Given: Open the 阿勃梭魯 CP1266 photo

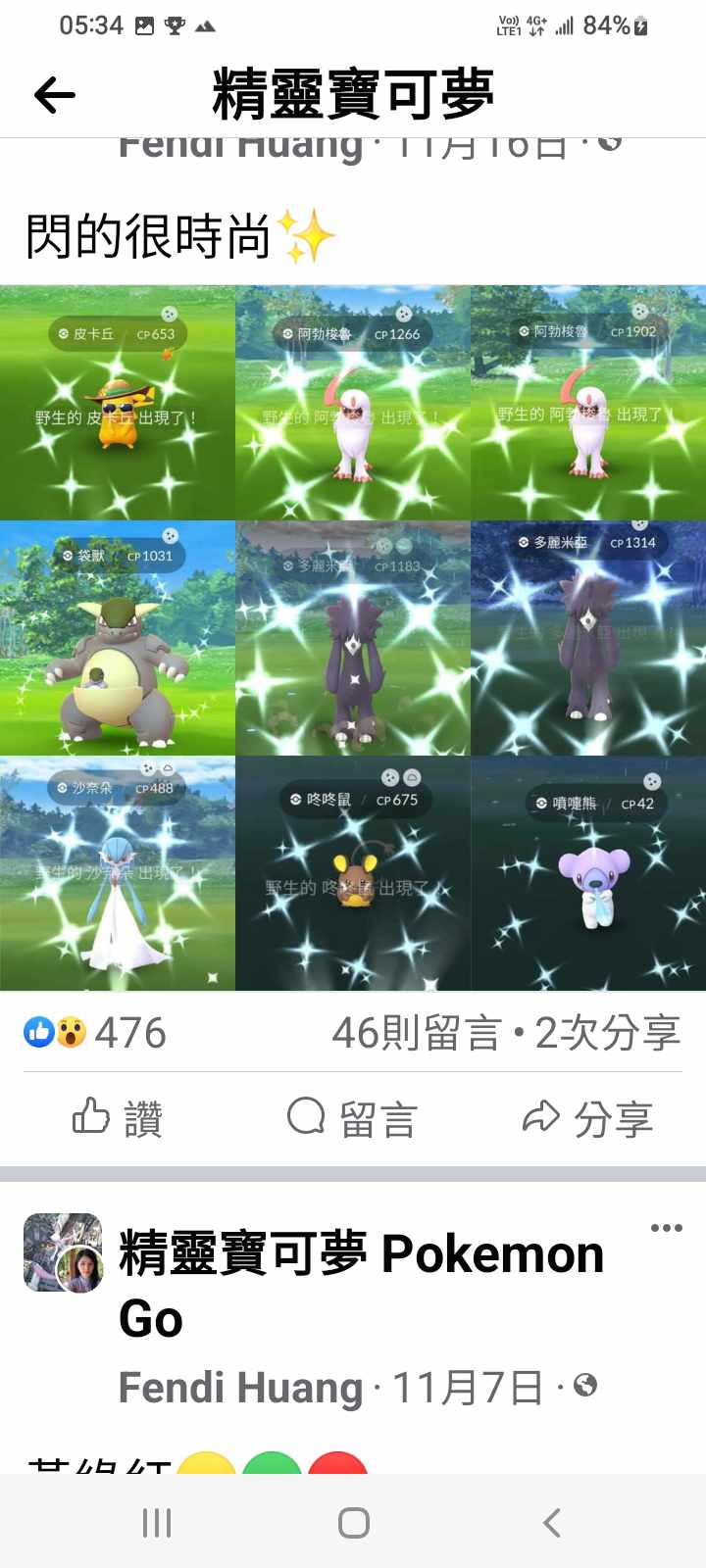Looking at the screenshot, I should (x=353, y=403).
